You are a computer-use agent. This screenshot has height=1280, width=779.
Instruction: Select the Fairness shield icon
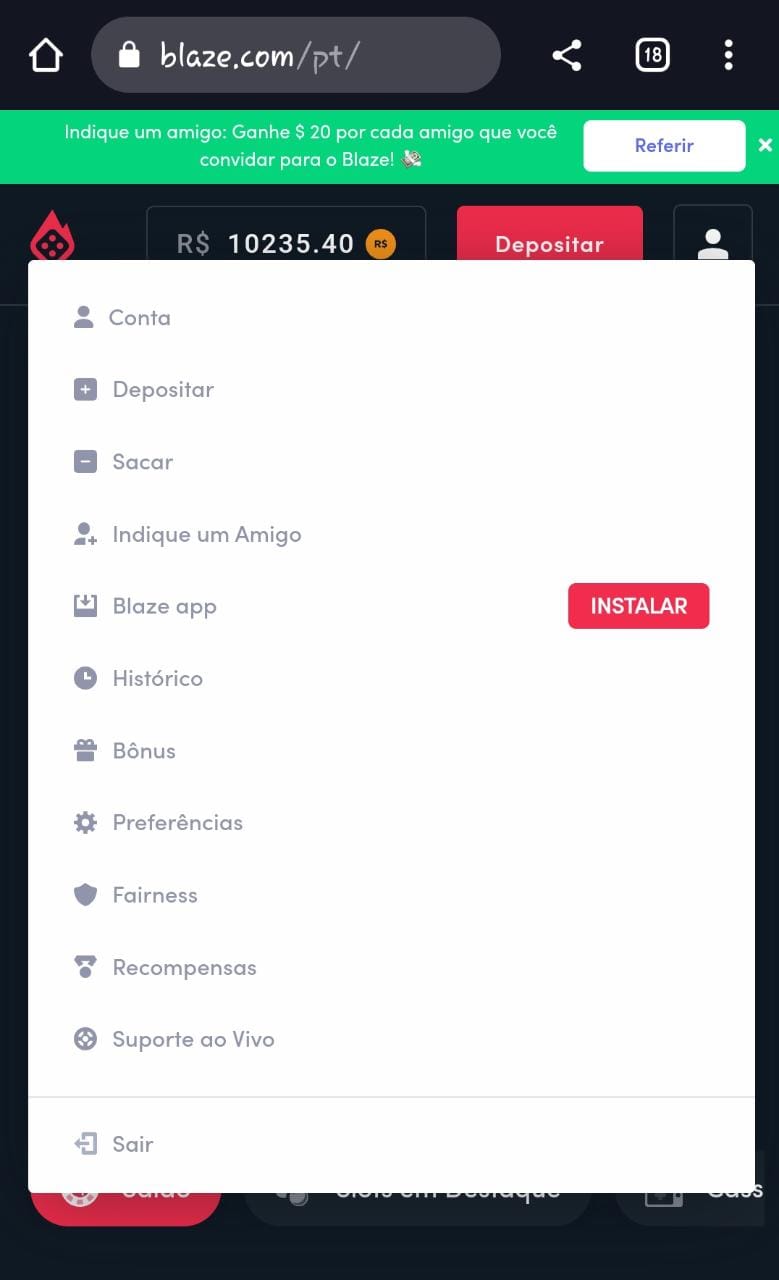pos(85,894)
